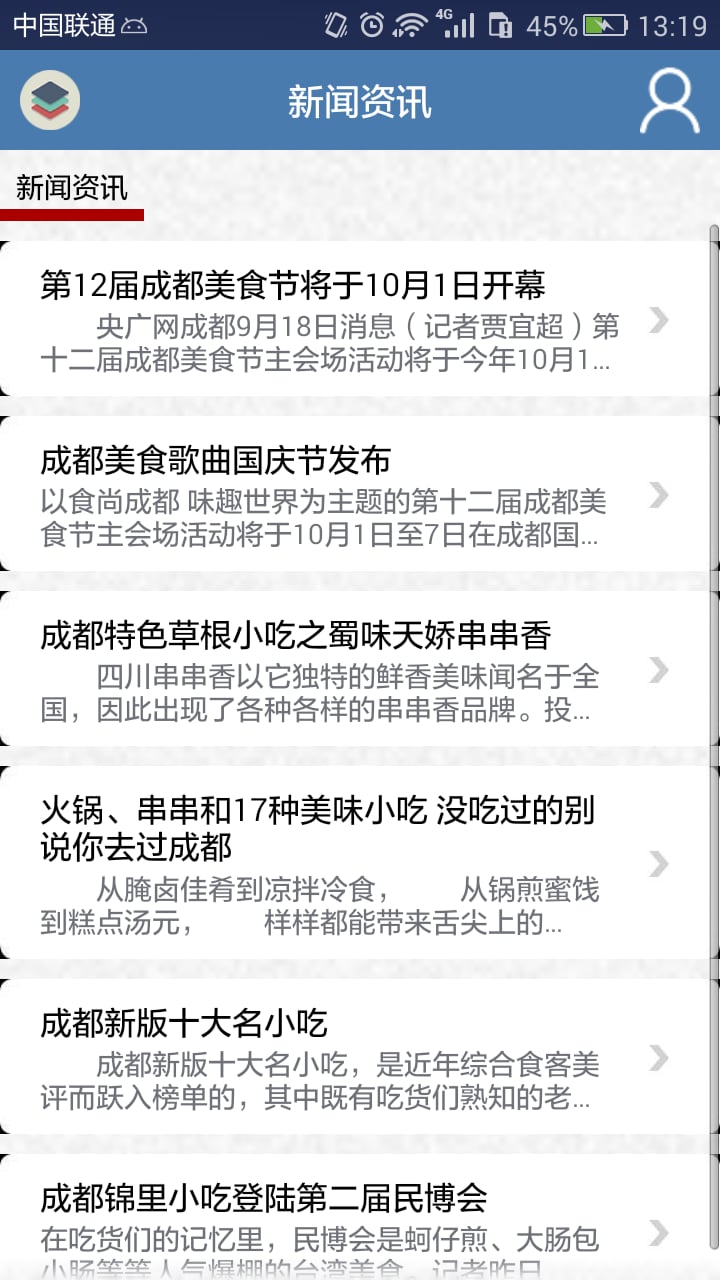Open 成都特色草根小吃之蜀味天娇串串香 news item
The height and width of the screenshot is (1280, 720).
[x=300, y=633]
